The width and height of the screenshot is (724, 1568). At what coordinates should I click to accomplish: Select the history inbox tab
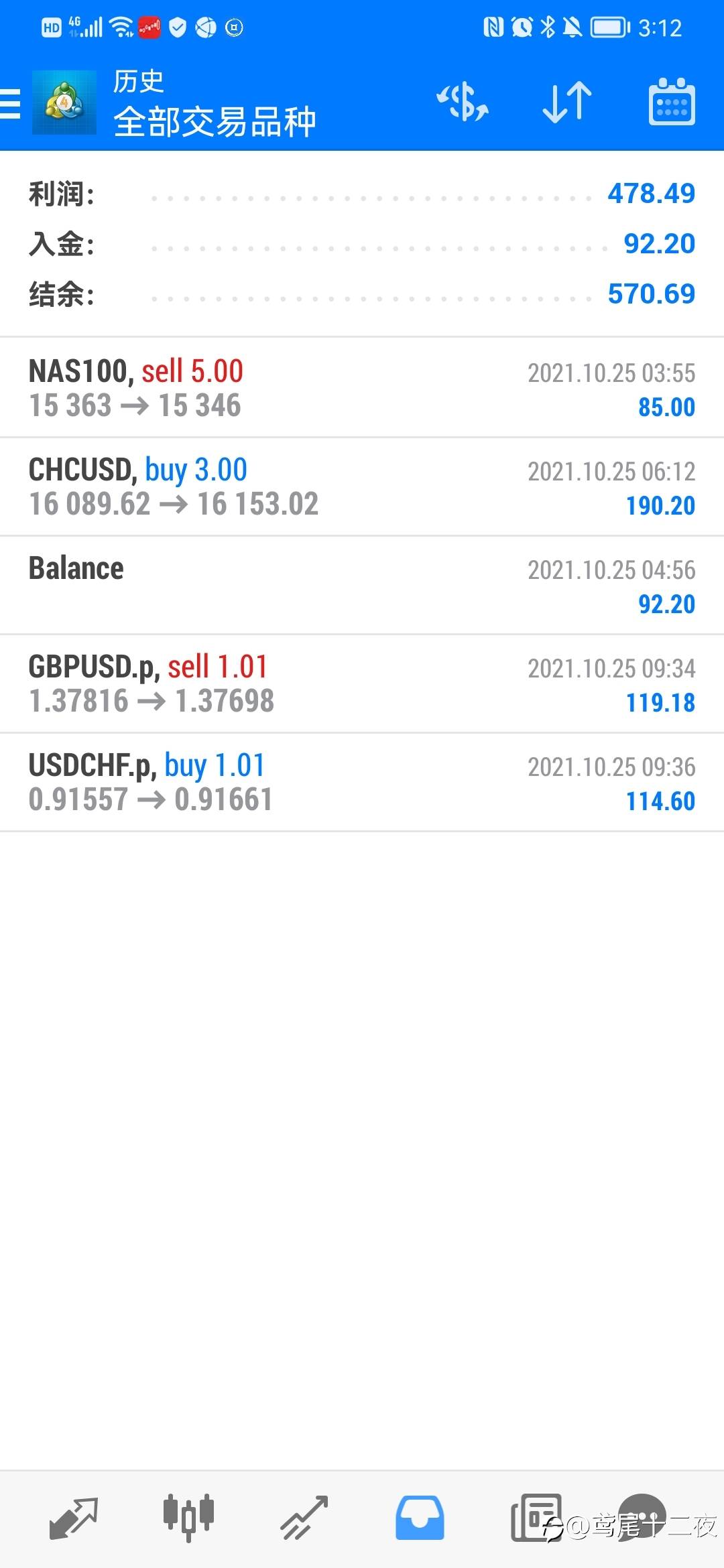click(x=420, y=1518)
